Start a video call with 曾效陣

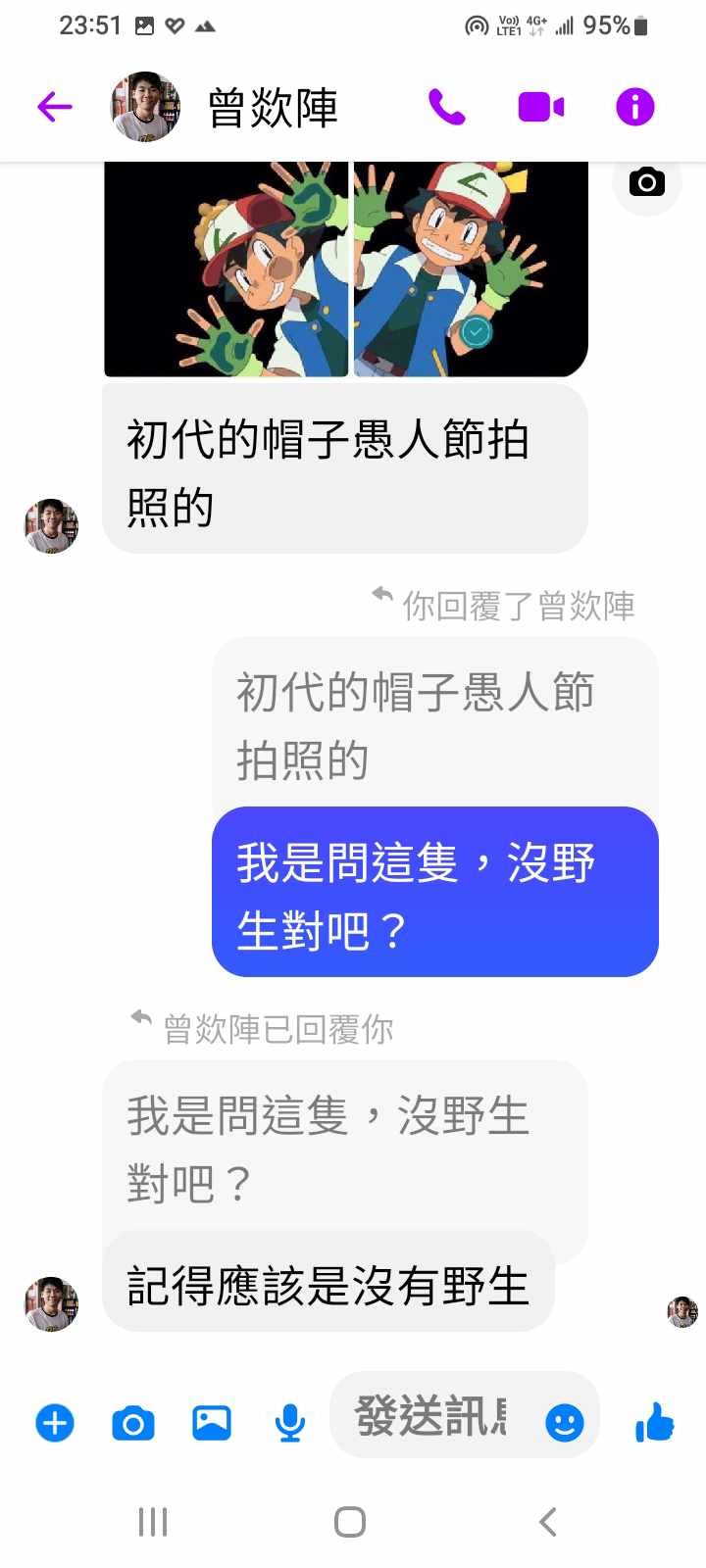point(540,107)
